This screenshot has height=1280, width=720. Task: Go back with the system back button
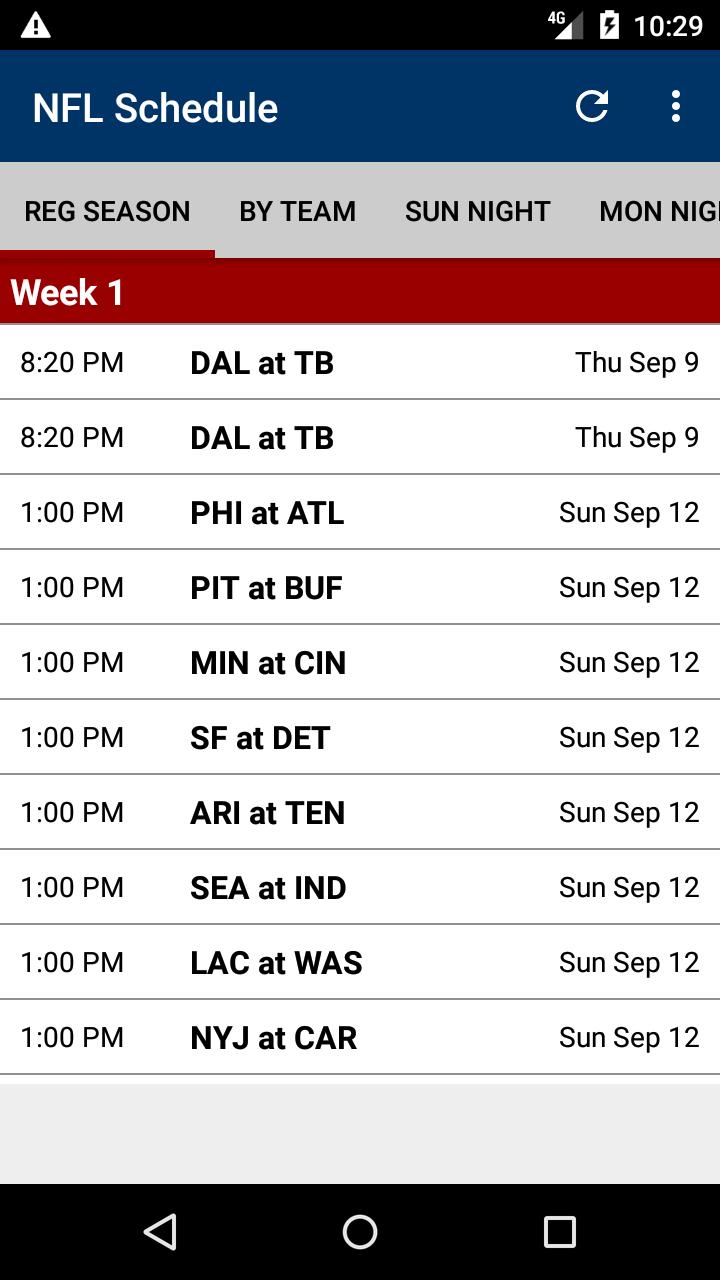pyautogui.click(x=160, y=1232)
